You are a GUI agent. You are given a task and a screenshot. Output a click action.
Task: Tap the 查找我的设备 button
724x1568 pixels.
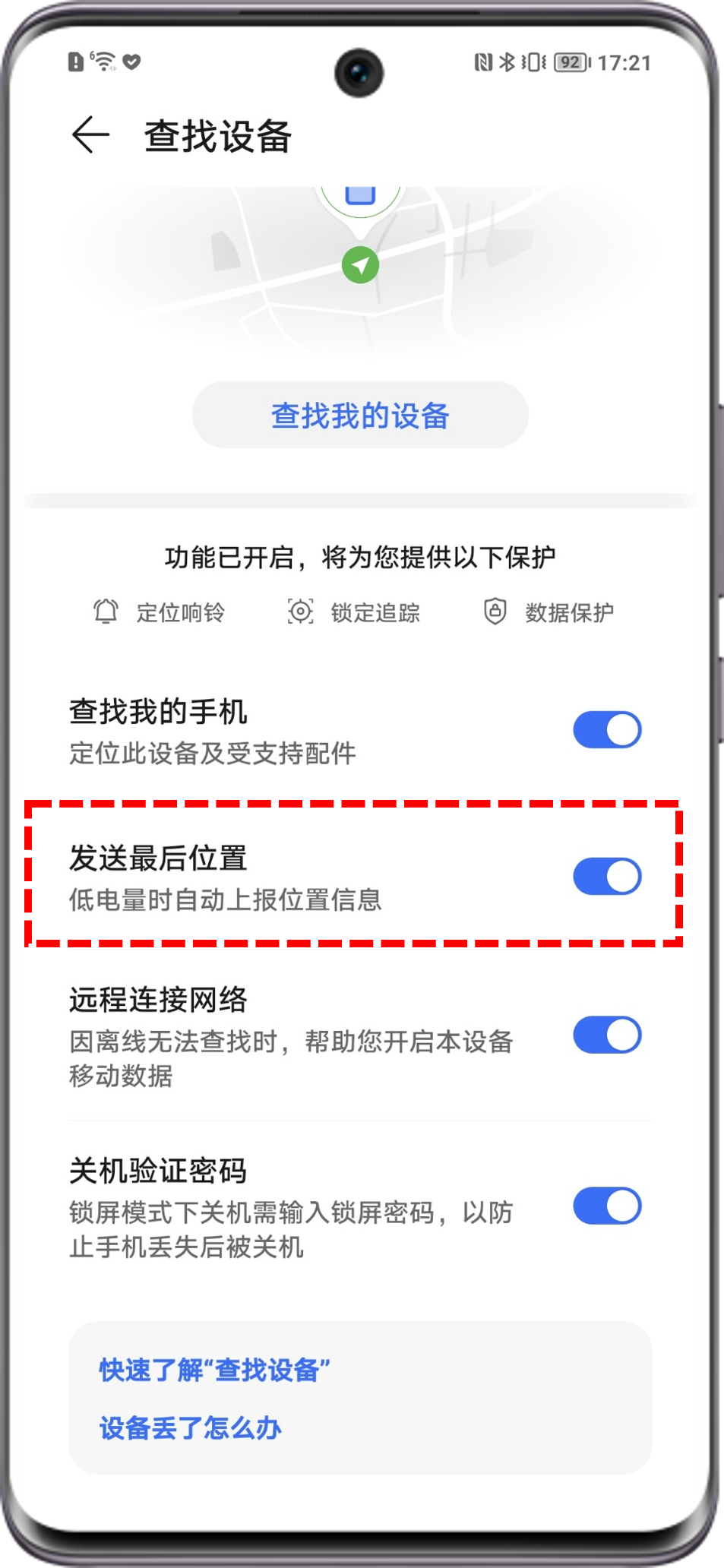coord(360,416)
